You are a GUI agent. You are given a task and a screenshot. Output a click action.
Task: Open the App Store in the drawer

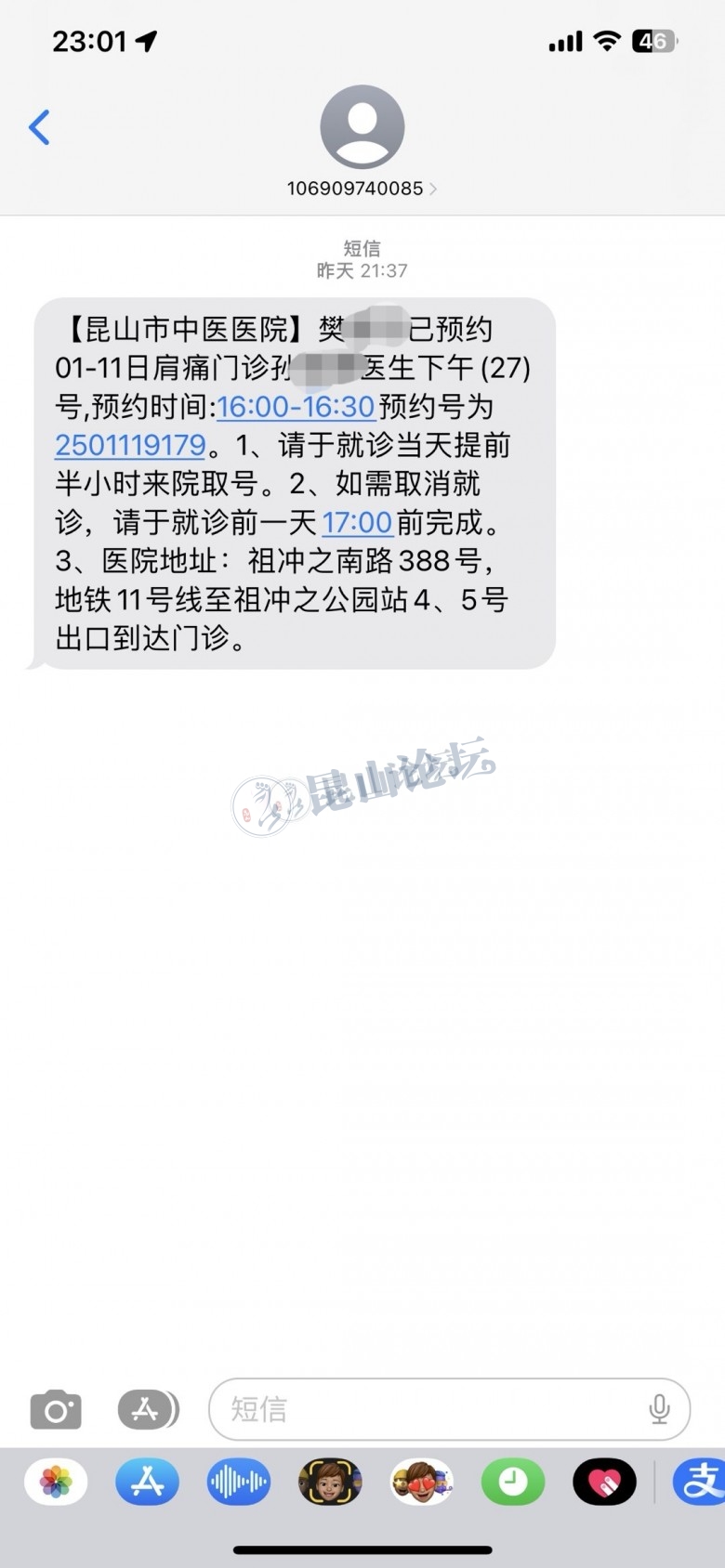147,1482
